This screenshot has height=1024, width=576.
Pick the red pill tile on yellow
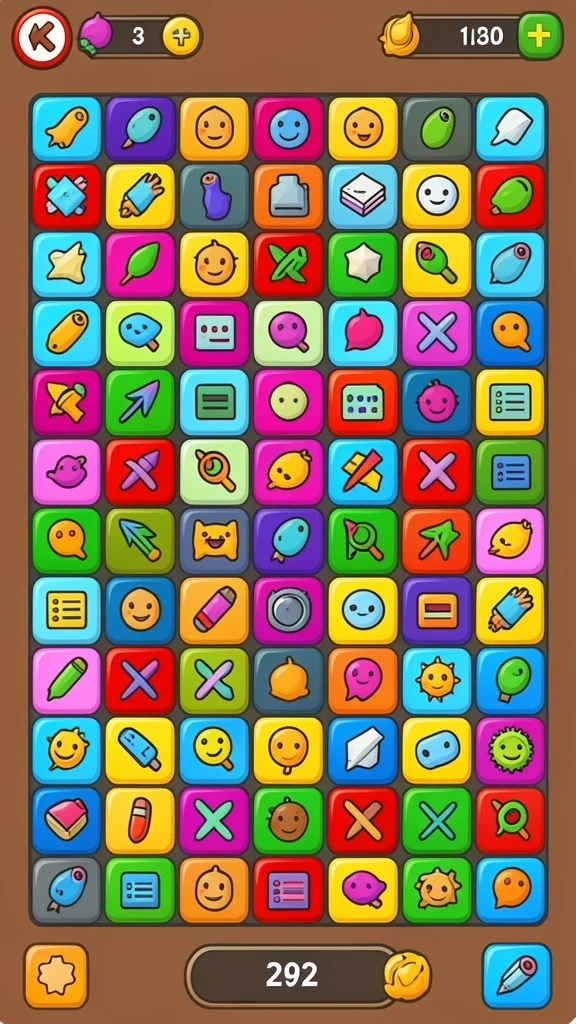click(x=140, y=820)
